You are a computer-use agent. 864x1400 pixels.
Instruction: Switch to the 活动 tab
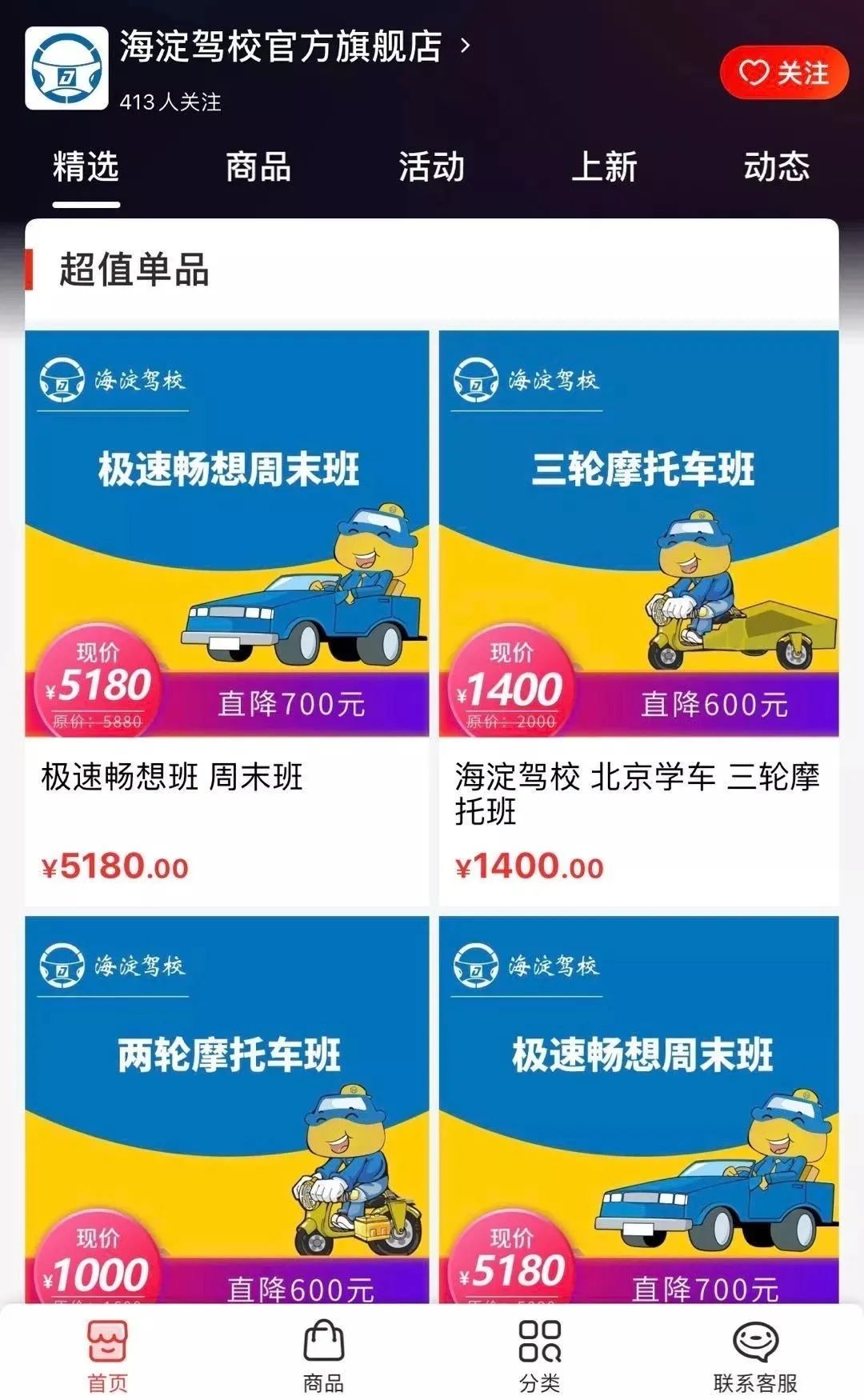tap(431, 166)
